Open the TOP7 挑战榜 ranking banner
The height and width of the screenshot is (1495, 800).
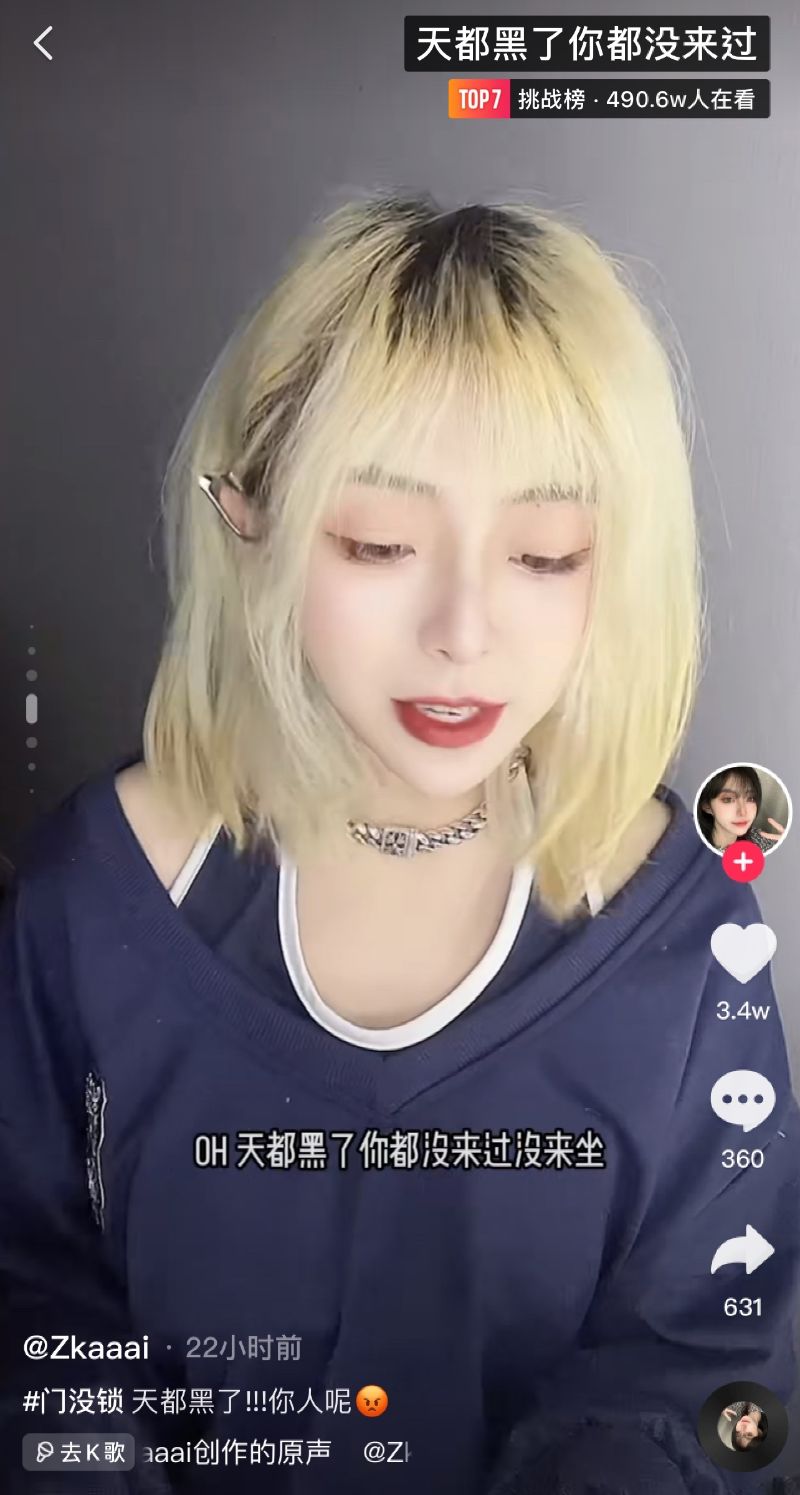608,99
